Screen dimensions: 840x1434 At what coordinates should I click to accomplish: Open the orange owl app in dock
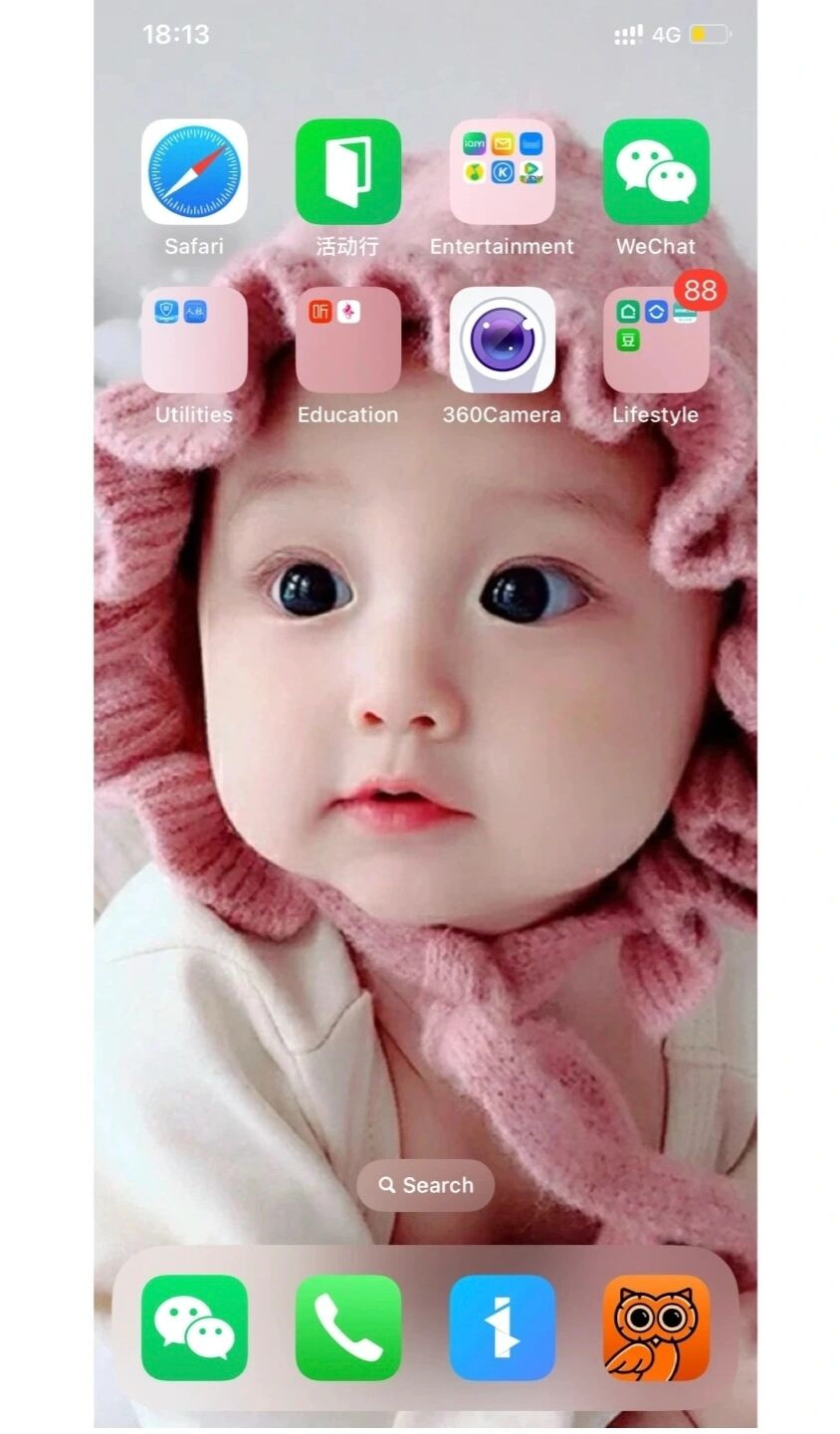656,1327
